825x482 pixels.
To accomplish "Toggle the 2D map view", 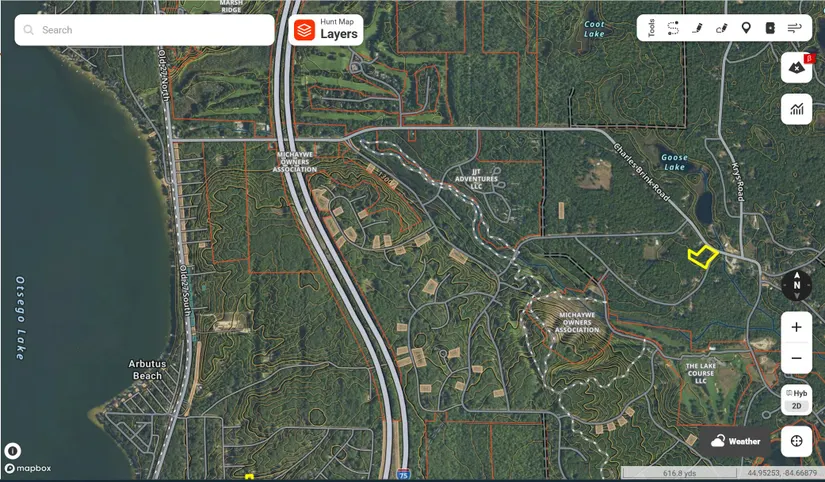I will click(796, 406).
